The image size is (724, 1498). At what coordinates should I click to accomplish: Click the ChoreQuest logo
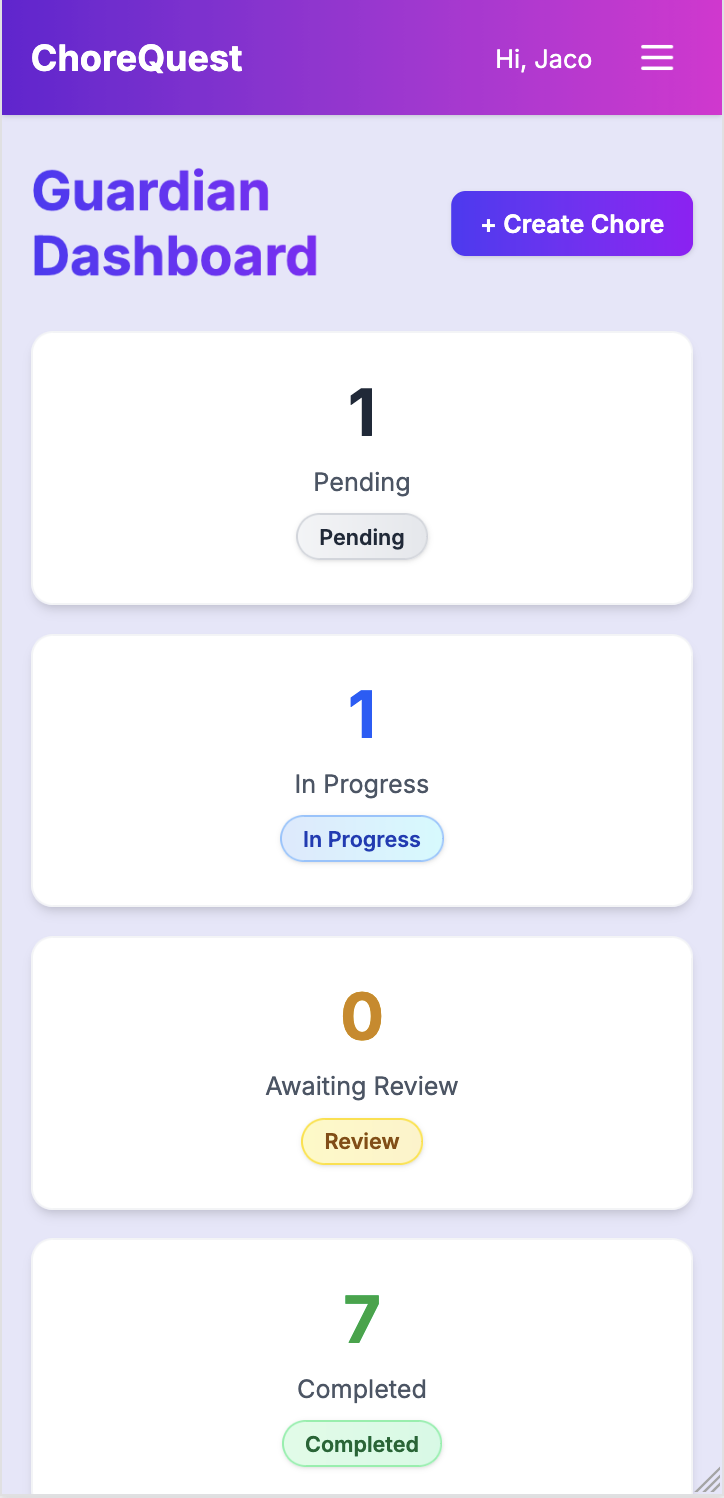click(136, 58)
